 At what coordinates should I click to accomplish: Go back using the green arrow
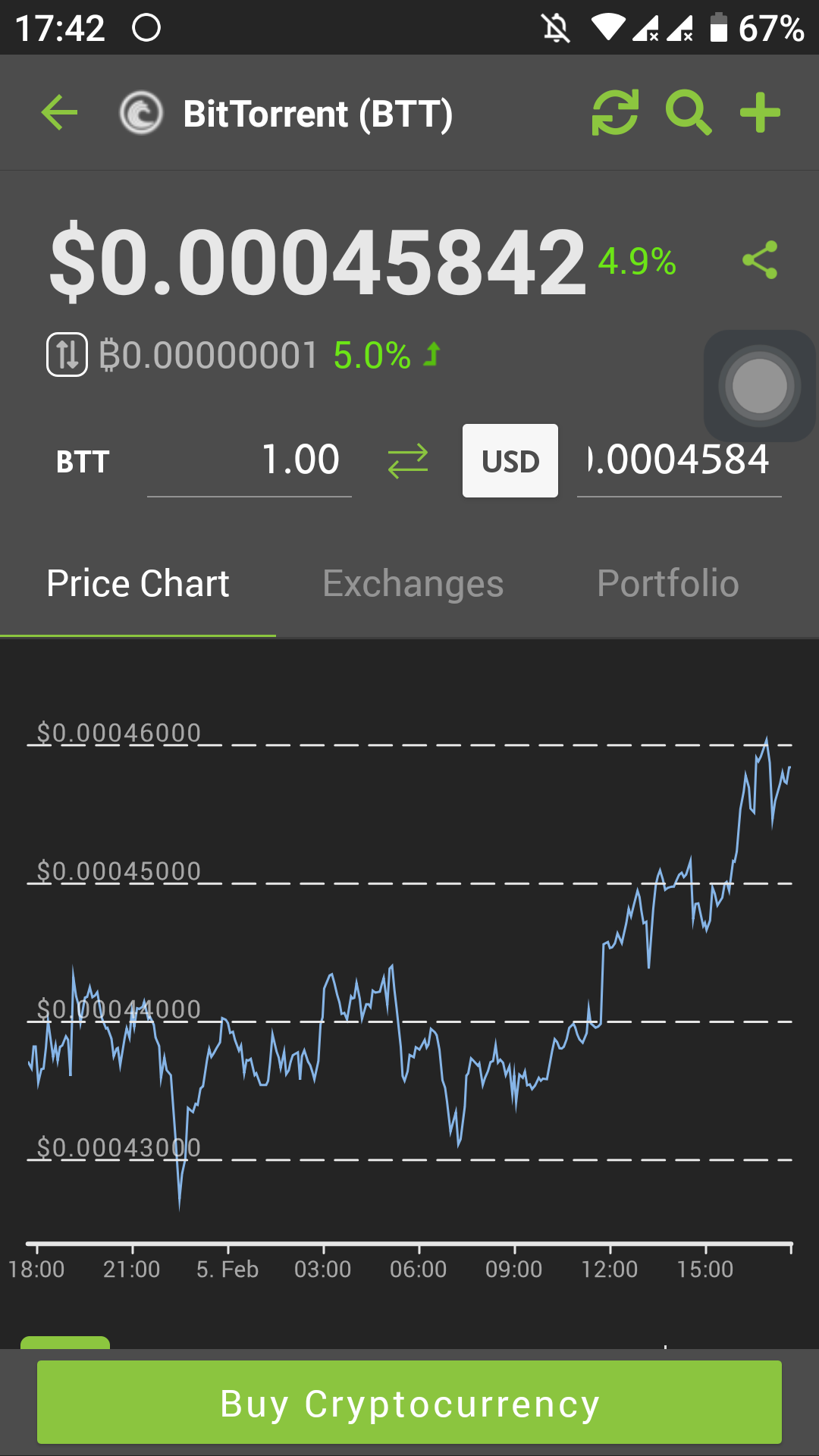(x=59, y=113)
